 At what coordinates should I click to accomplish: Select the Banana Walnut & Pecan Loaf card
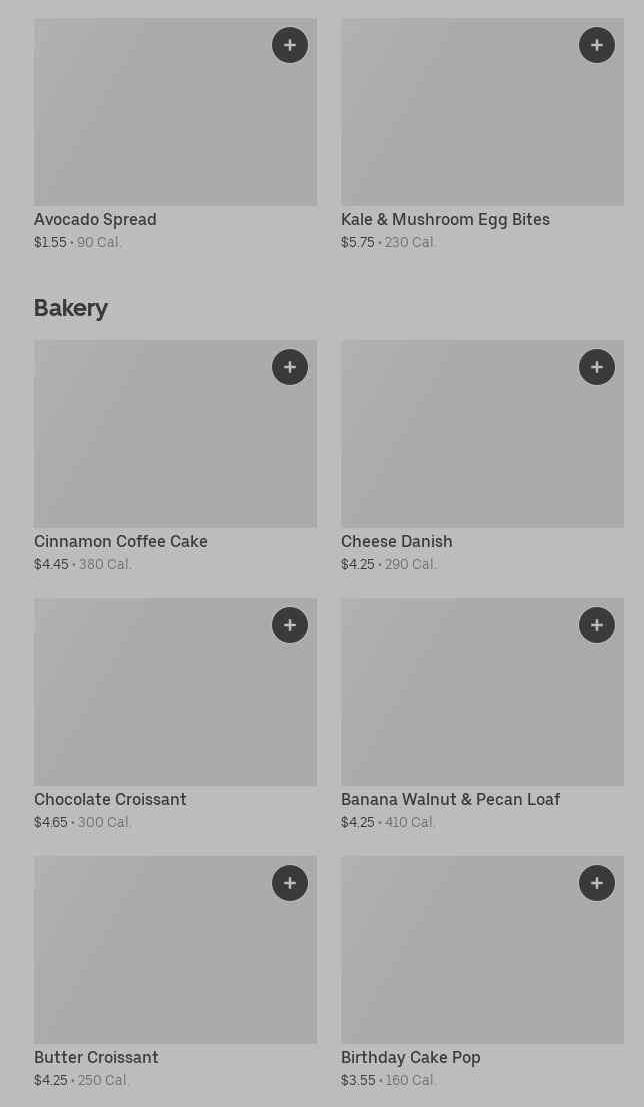[x=482, y=714]
